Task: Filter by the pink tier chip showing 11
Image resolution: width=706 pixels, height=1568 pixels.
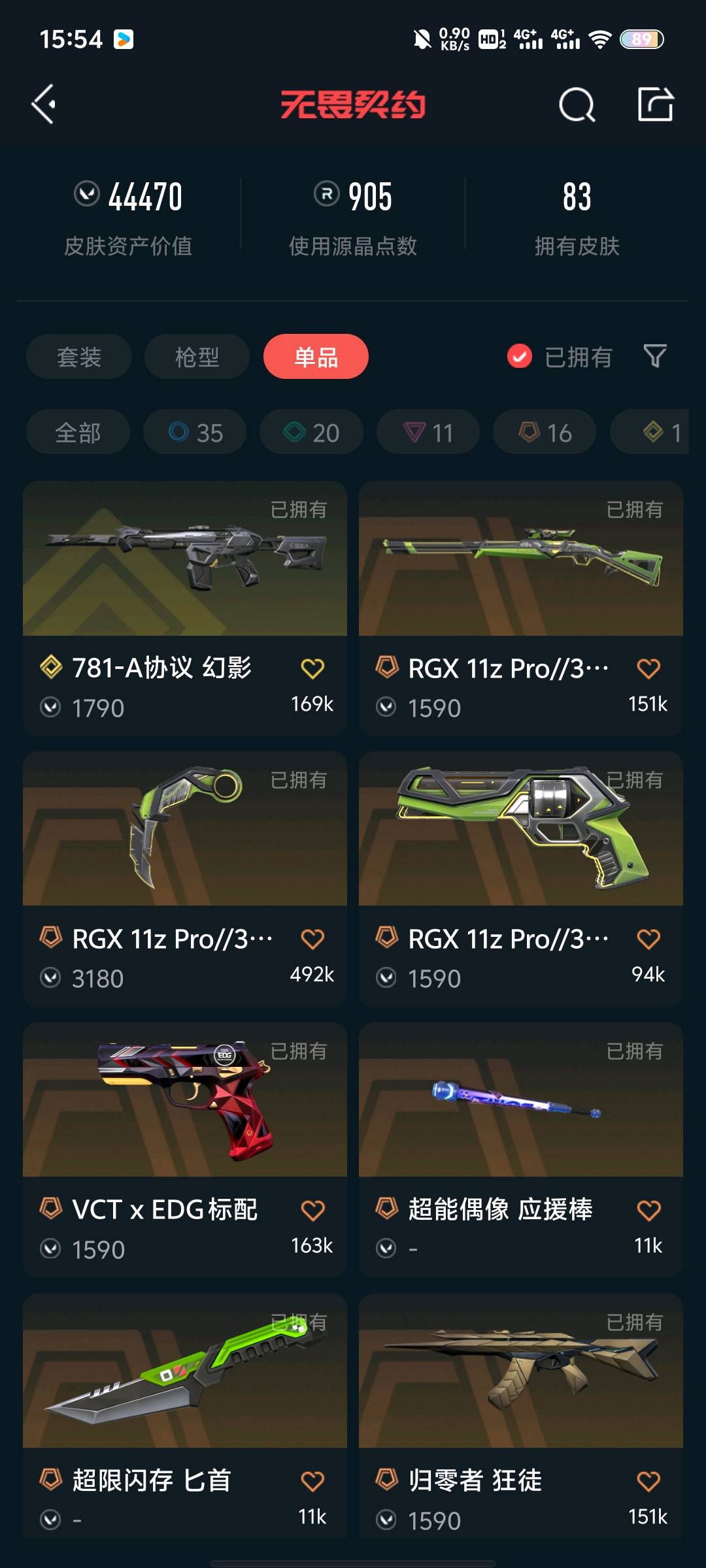Action: (428, 433)
